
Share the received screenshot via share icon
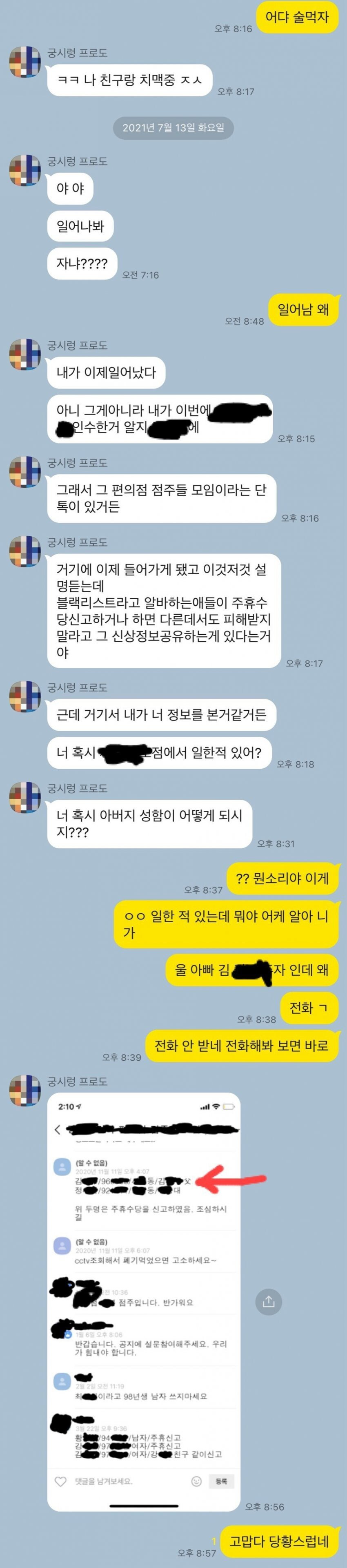click(x=269, y=1302)
